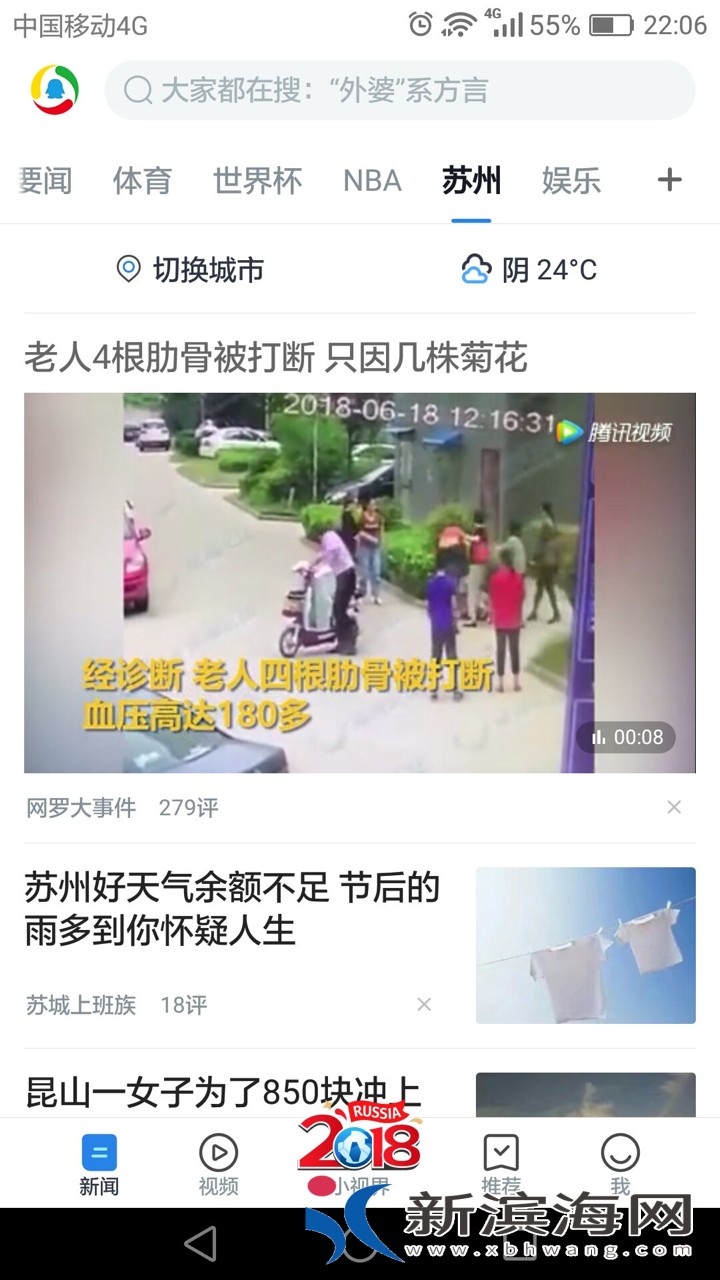Add channels with the plus icon
Viewport: 720px width, 1280px height.
(x=669, y=180)
